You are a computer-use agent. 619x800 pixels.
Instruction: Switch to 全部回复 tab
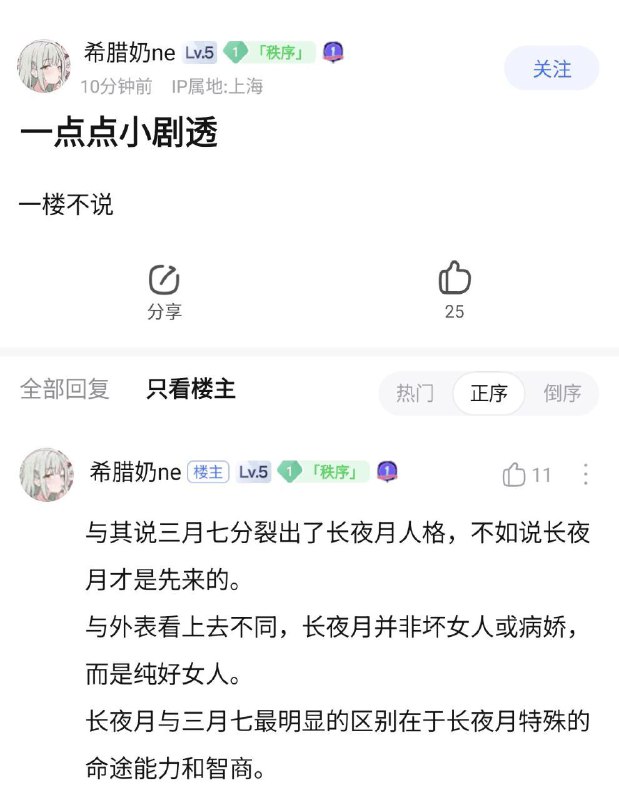click(65, 389)
